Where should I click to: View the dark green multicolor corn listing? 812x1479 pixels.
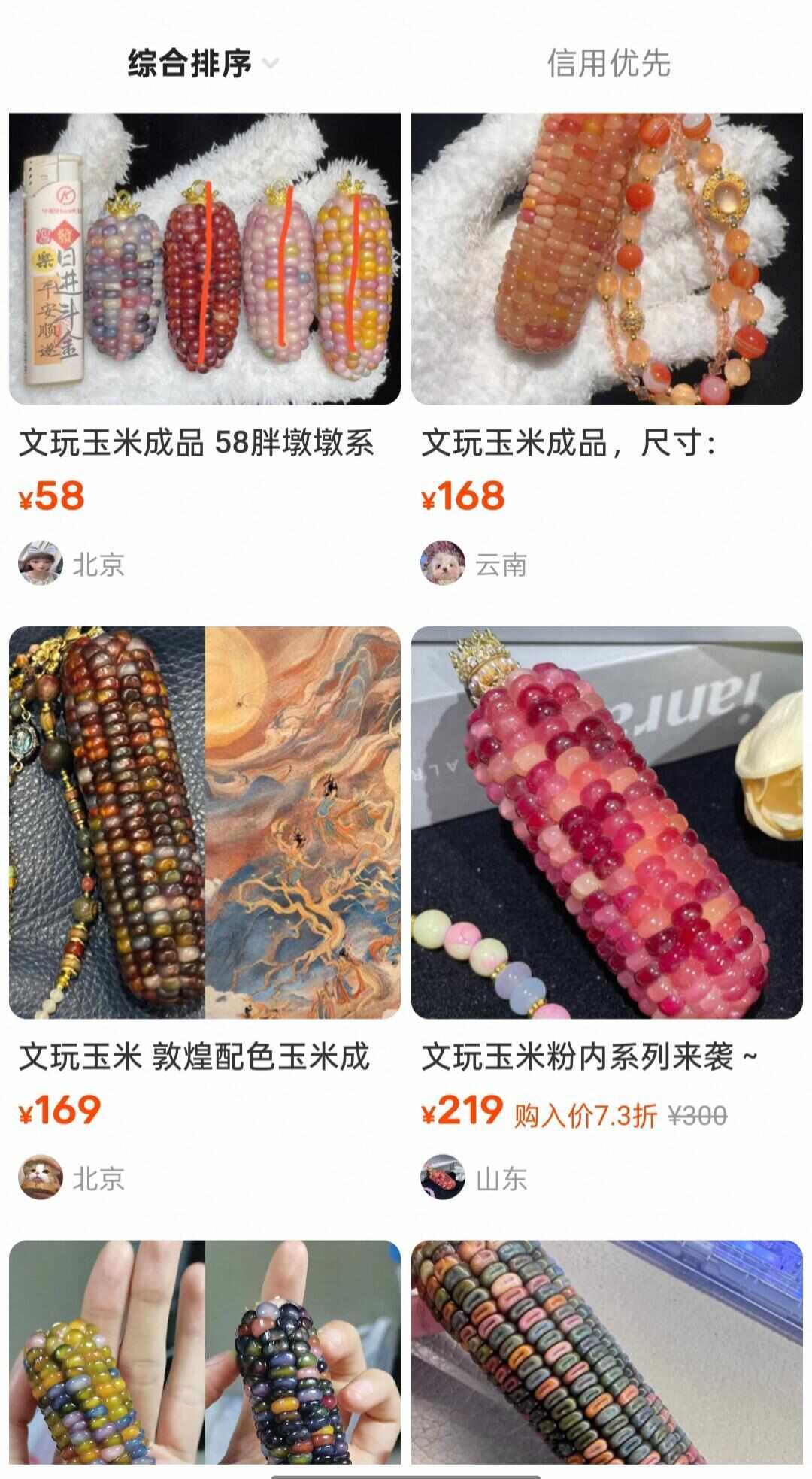[x=607, y=1353]
